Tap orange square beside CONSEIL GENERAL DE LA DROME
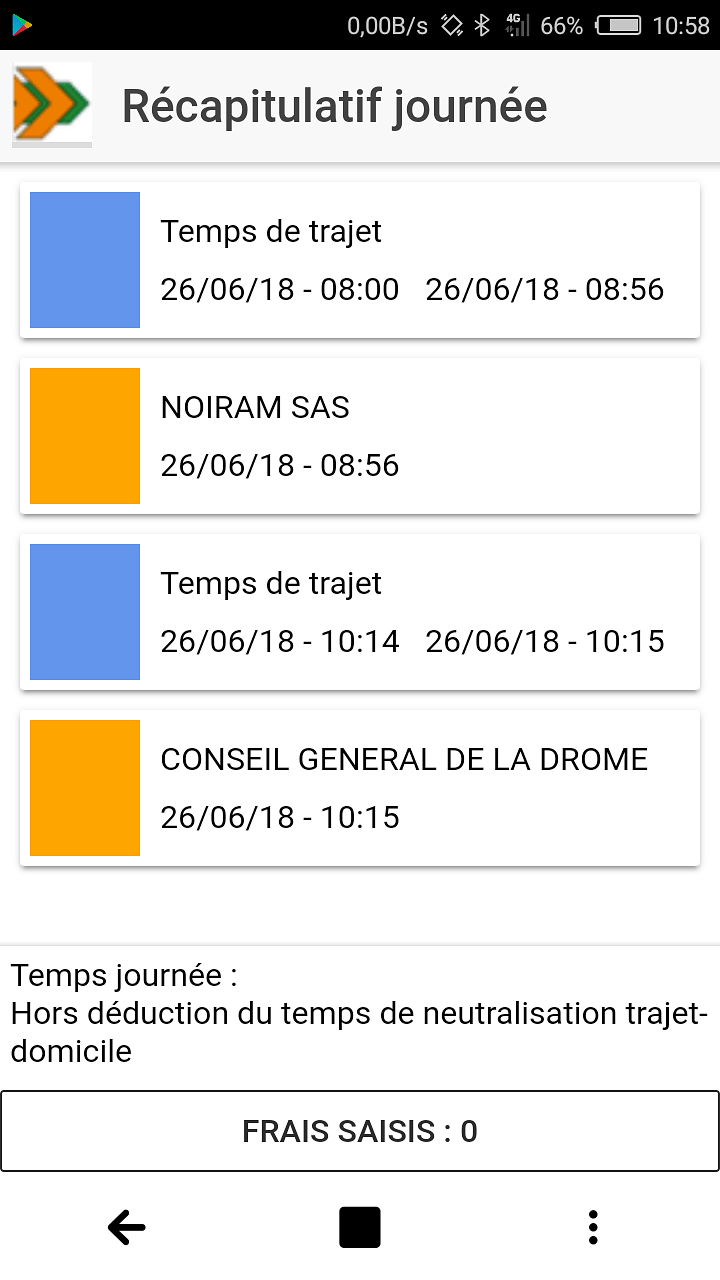 click(85, 787)
